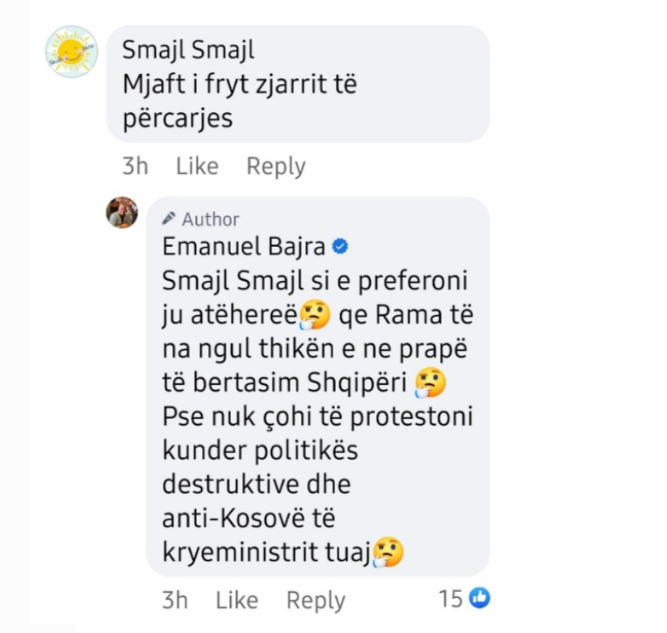This screenshot has height=633, width=667.
Task: View the 15 reactions on Emanuel's reply
Action: point(464,598)
